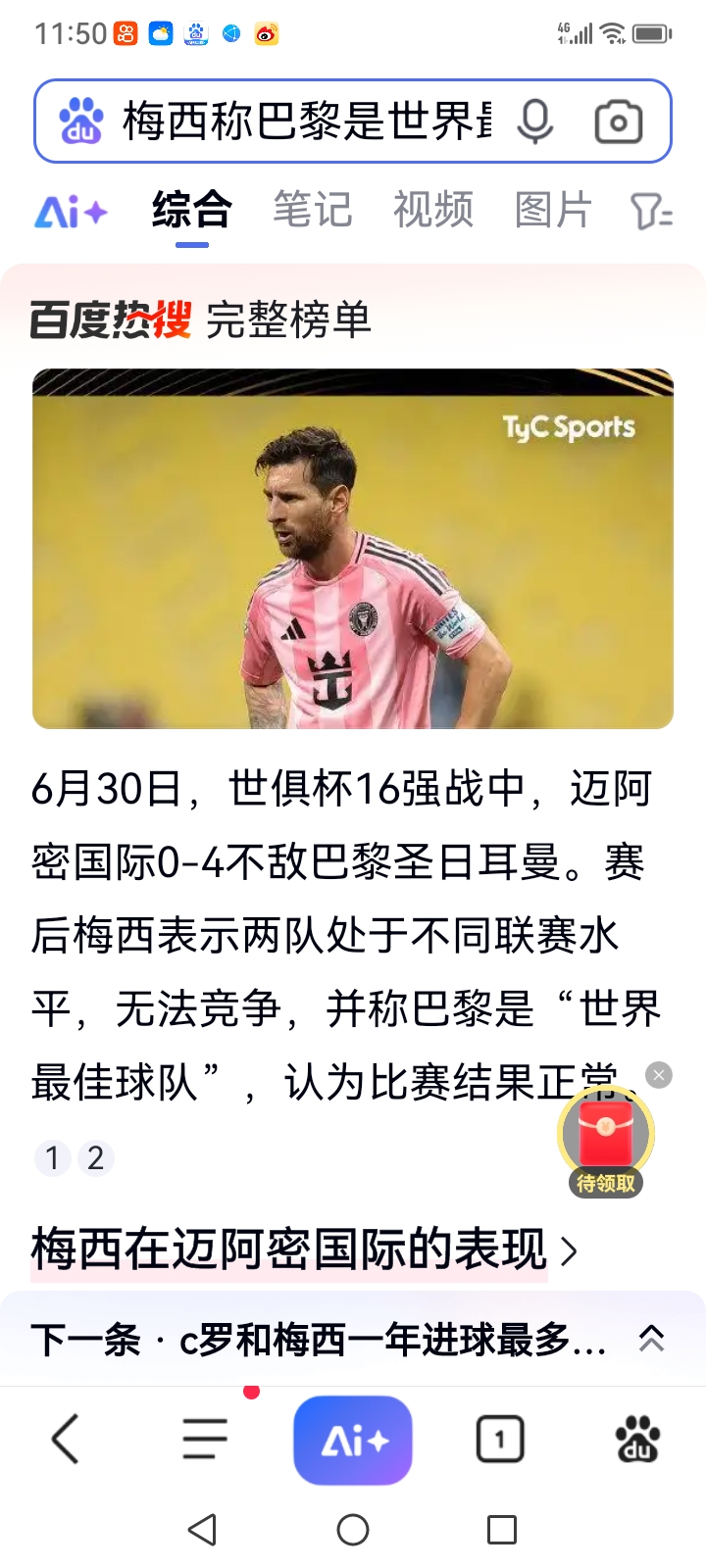The width and height of the screenshot is (706, 1568).
Task: Open the hamburger menu in the bottom bar
Action: click(x=204, y=1439)
